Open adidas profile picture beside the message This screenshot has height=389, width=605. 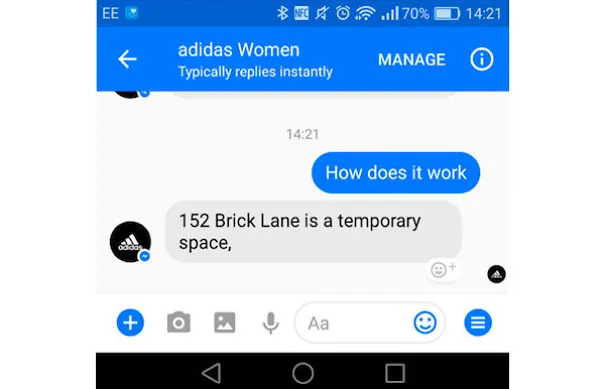(130, 242)
